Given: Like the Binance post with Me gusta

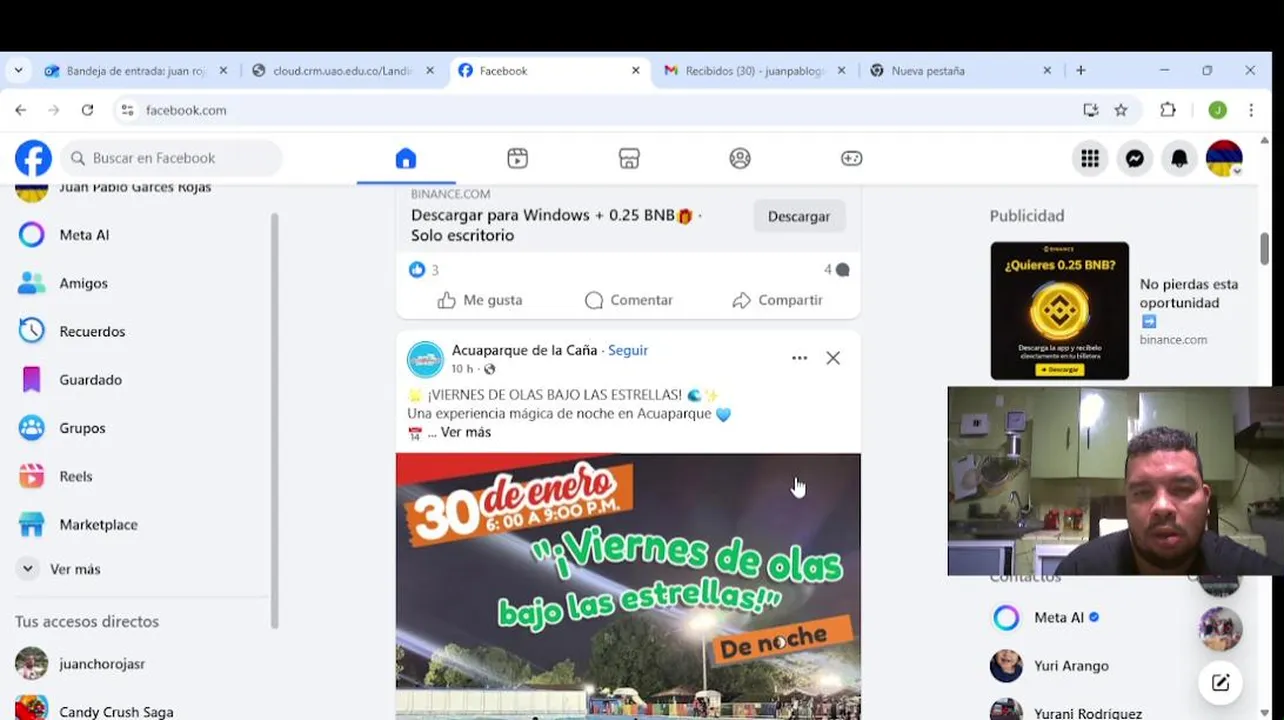Looking at the screenshot, I should coord(480,300).
